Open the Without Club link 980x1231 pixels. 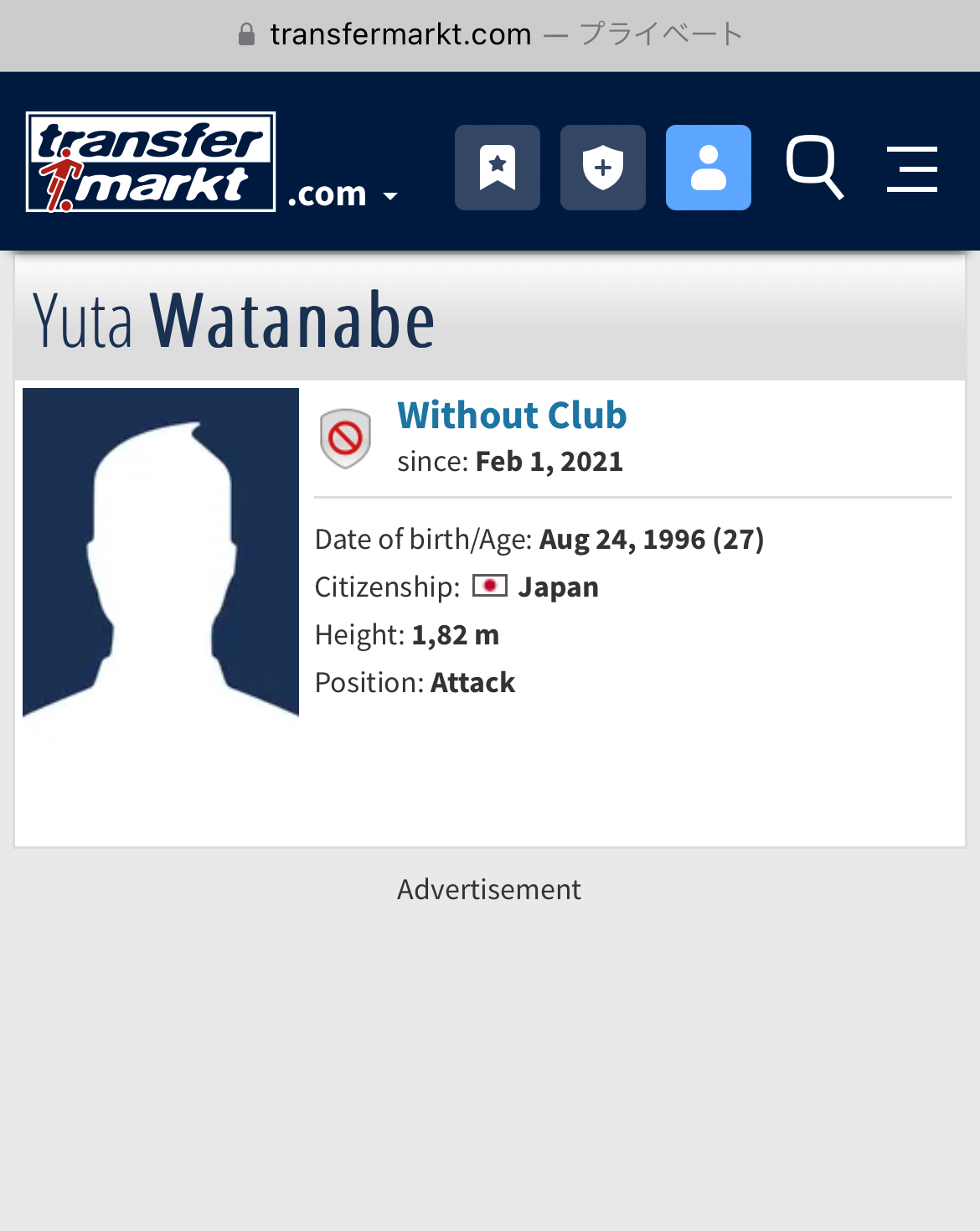point(512,416)
